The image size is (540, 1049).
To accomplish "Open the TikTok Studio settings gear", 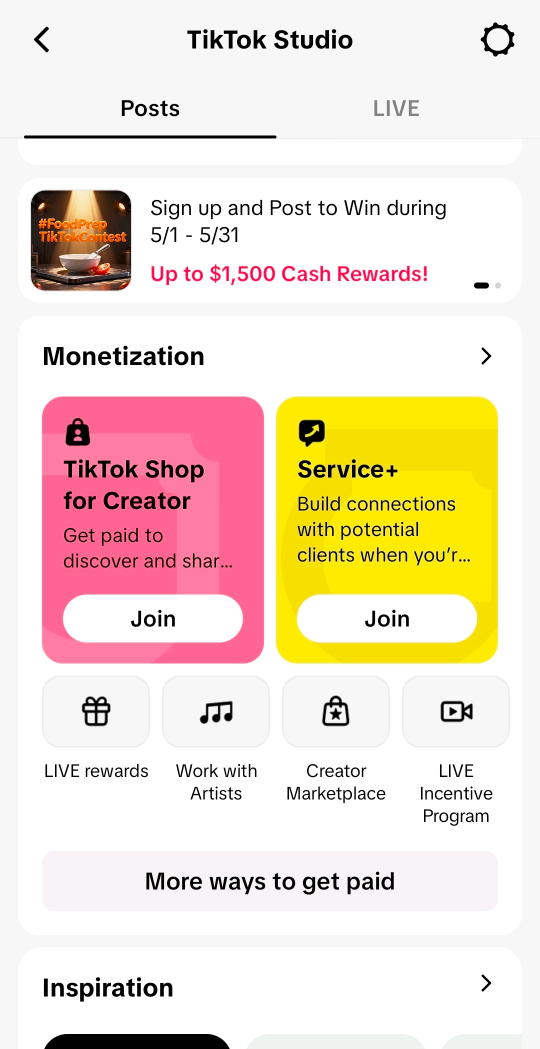I will pos(498,40).
